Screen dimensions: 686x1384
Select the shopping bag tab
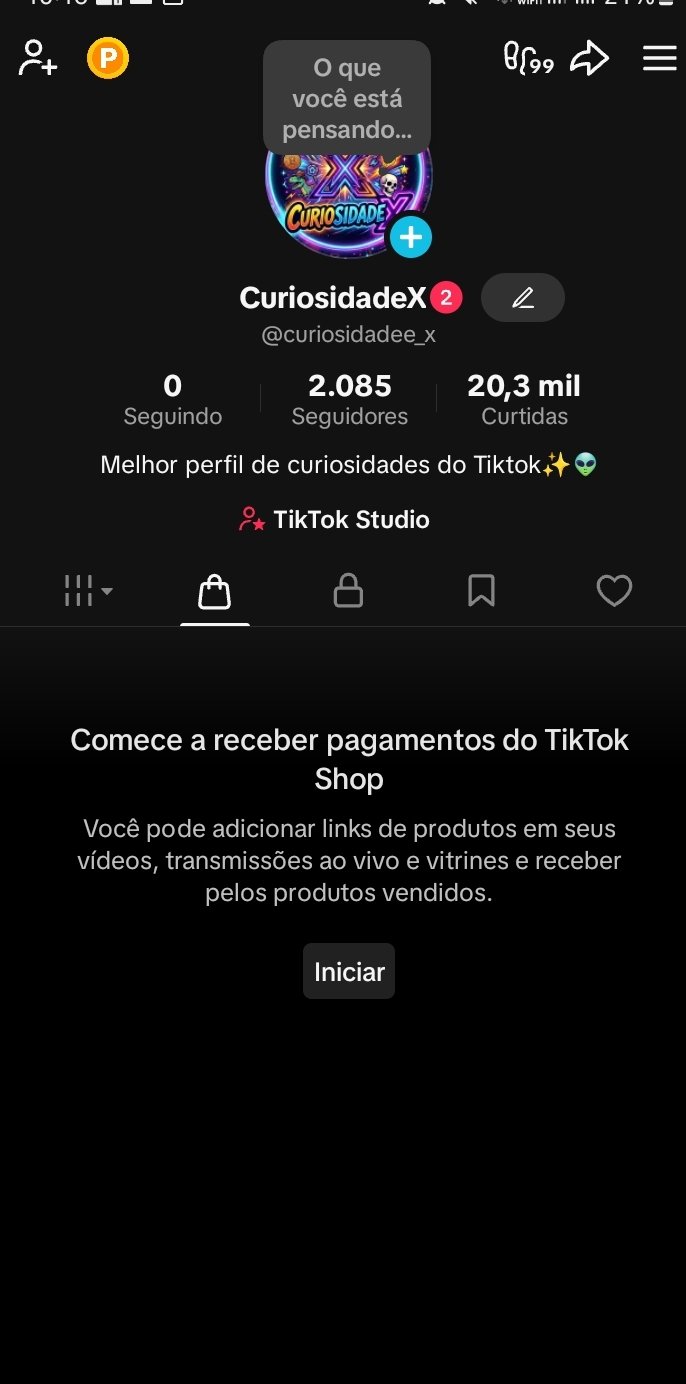(215, 591)
